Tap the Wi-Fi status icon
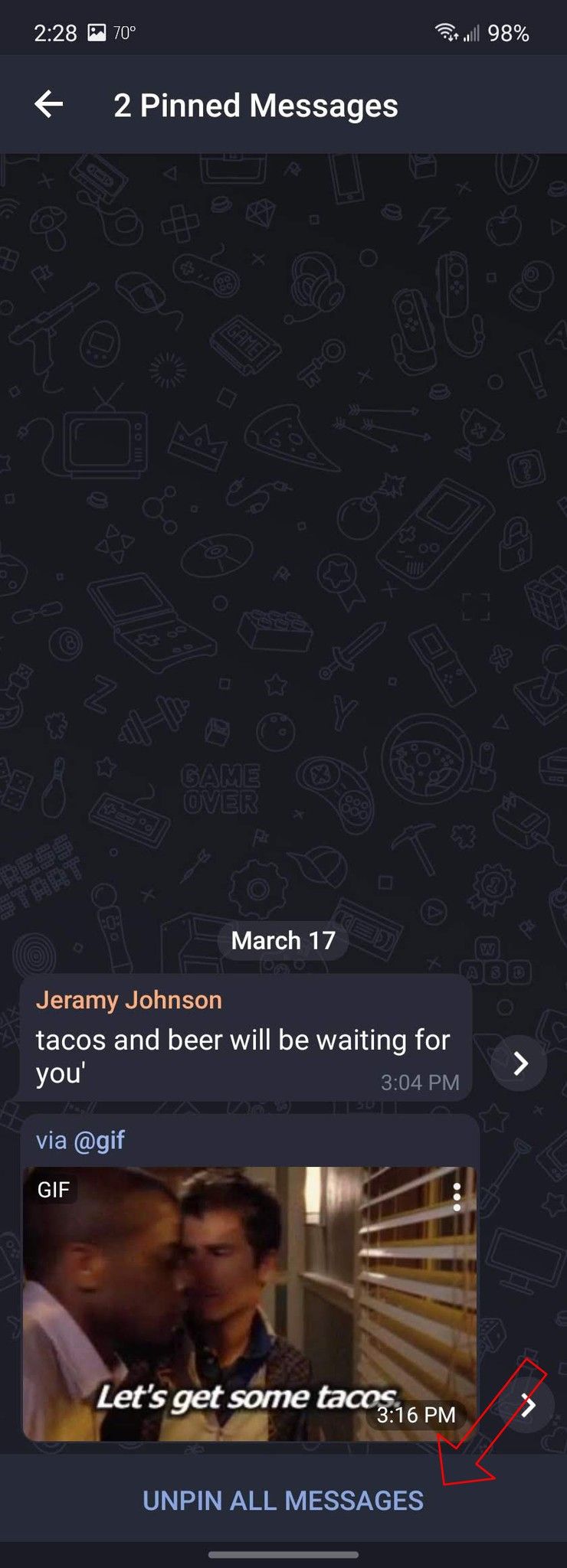 coord(448,32)
